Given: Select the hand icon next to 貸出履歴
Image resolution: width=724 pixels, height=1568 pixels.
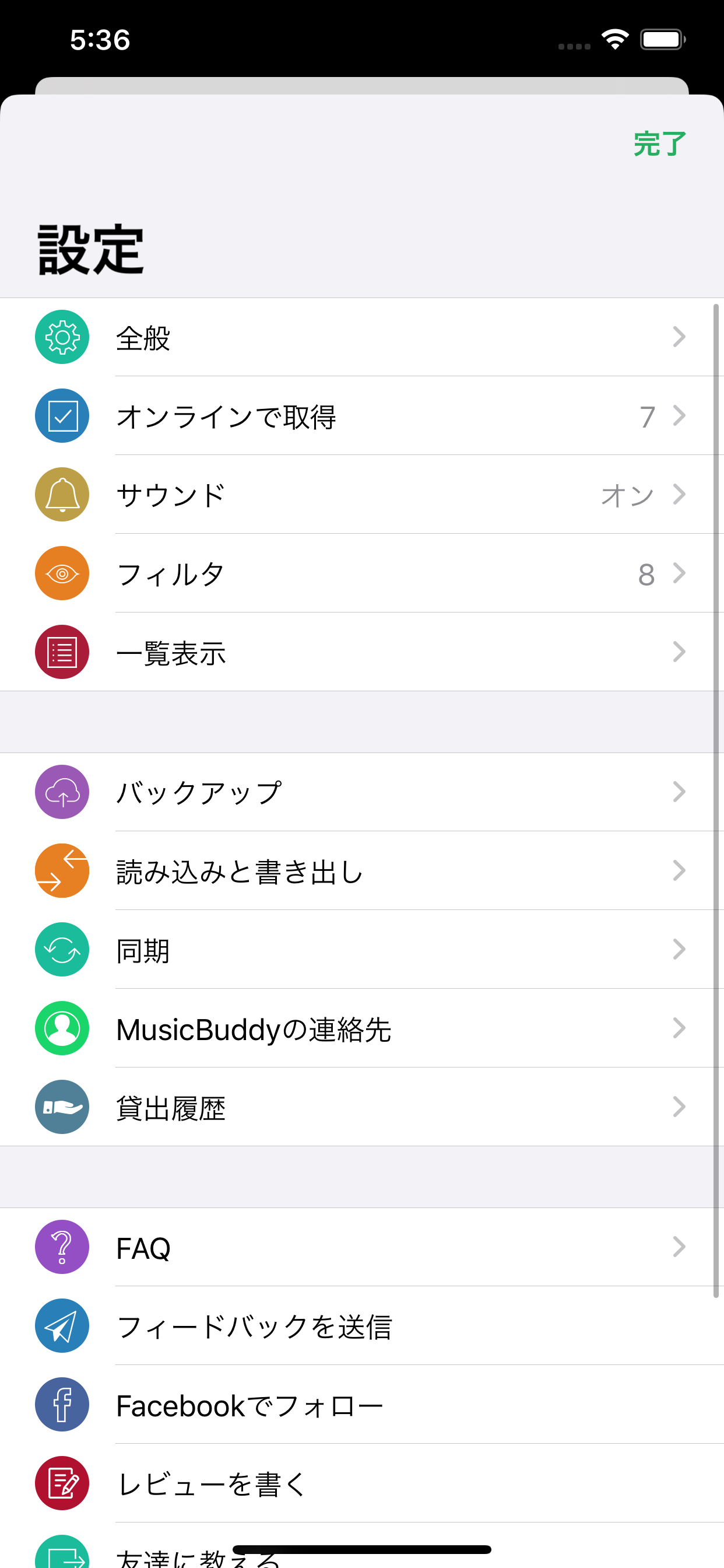Looking at the screenshot, I should coord(61,1107).
